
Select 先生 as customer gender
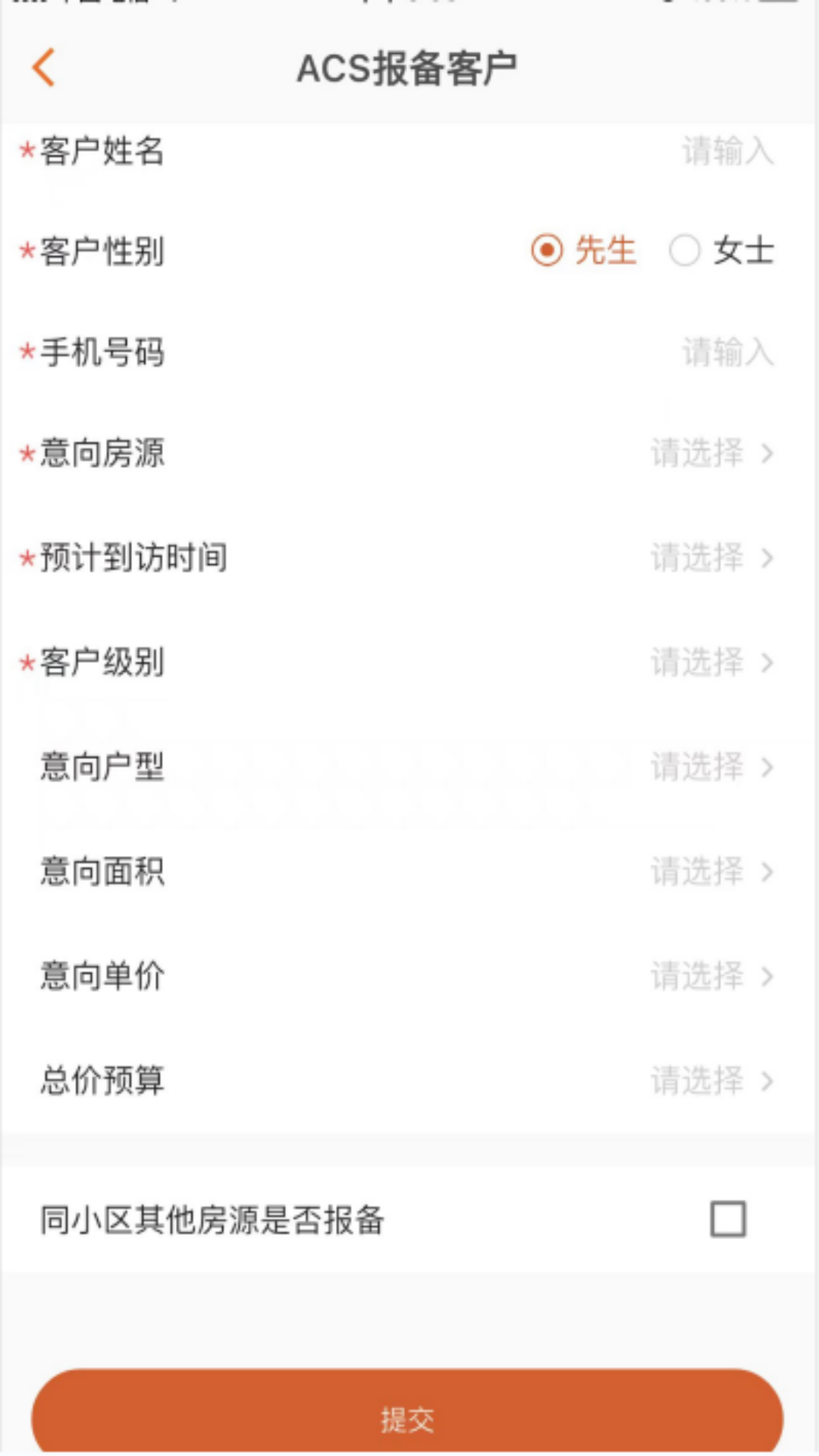click(582, 251)
